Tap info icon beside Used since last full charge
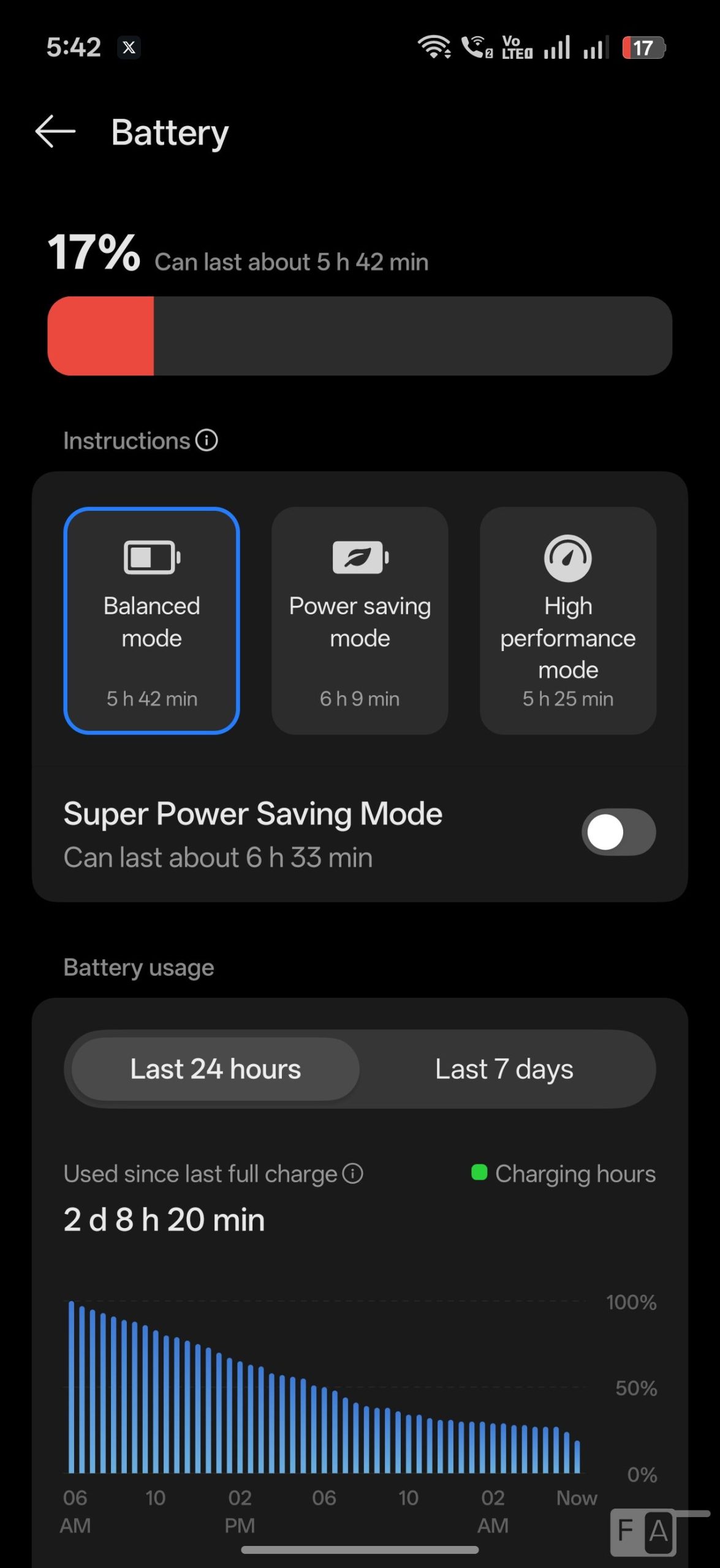This screenshot has height=1568, width=720. pos(352,1174)
